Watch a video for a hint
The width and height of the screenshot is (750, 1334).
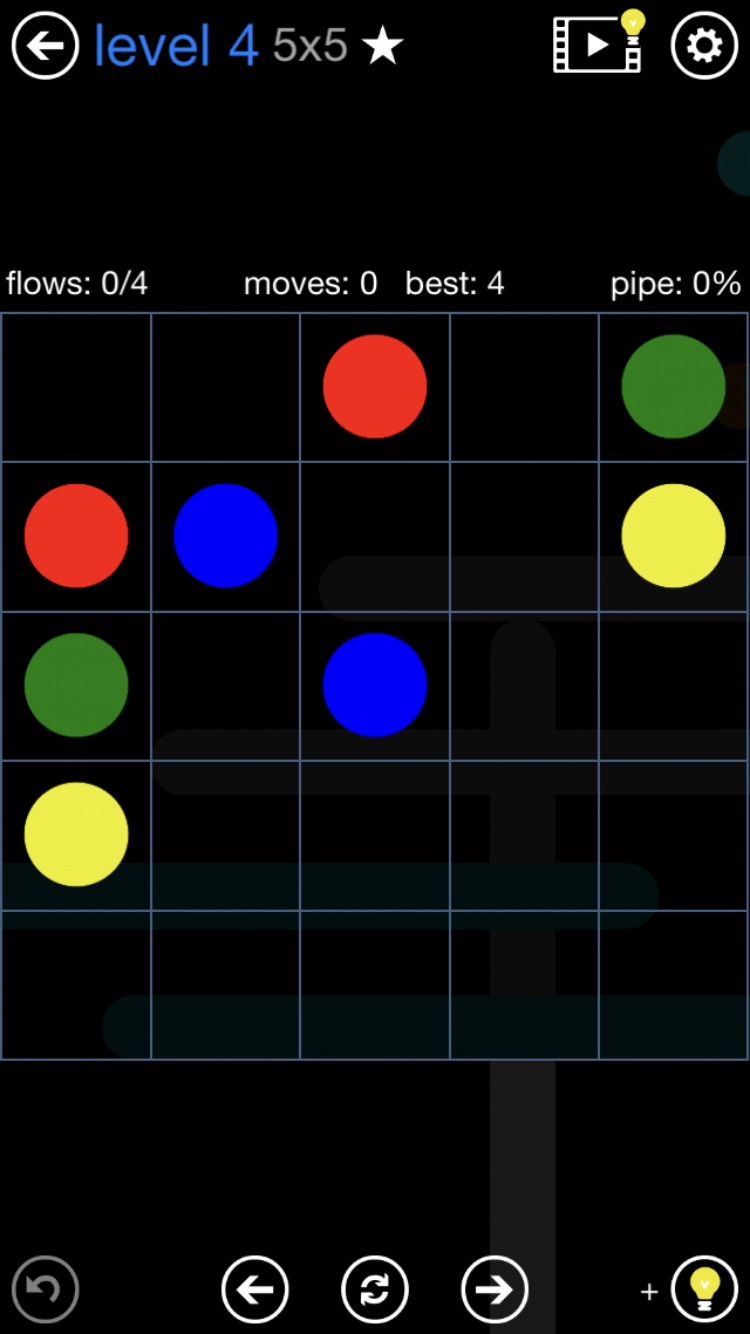point(599,45)
